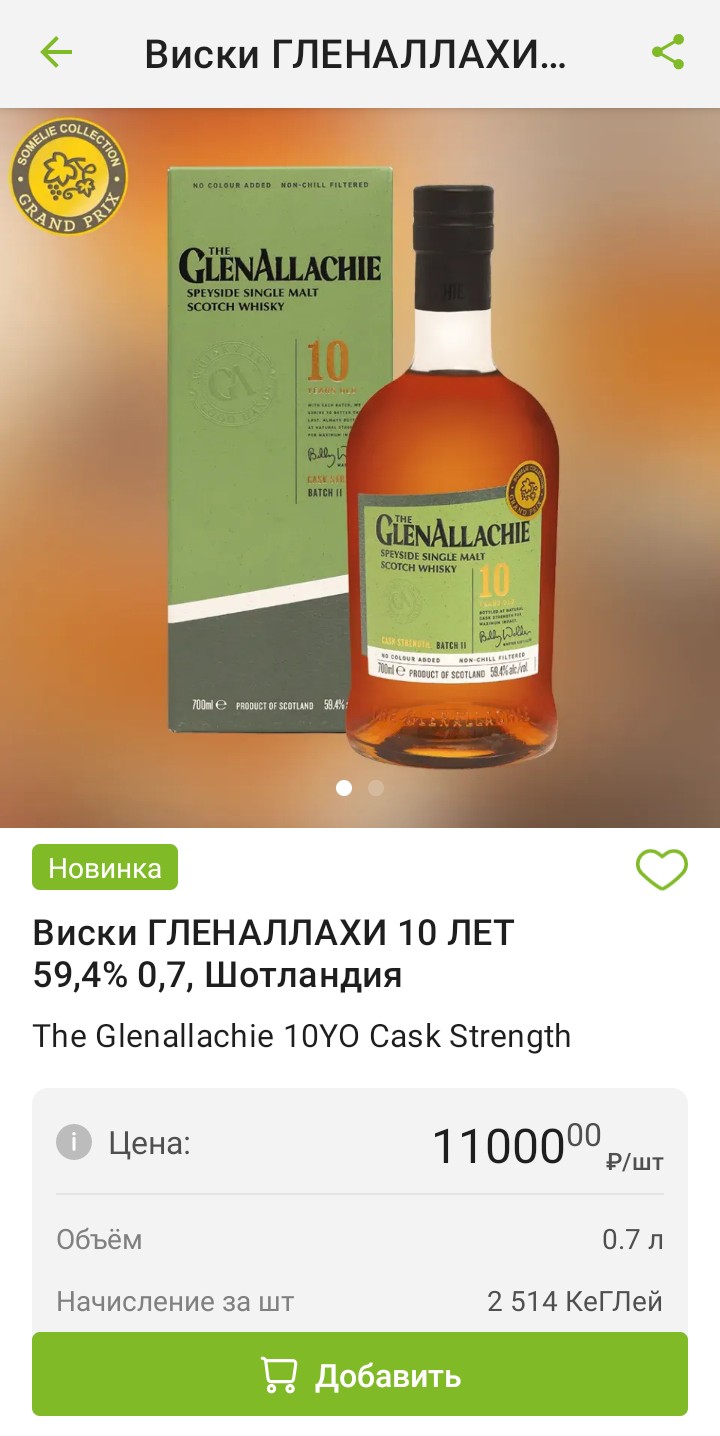
Task: Open the GlenAllachie product photo
Action: coord(360,468)
